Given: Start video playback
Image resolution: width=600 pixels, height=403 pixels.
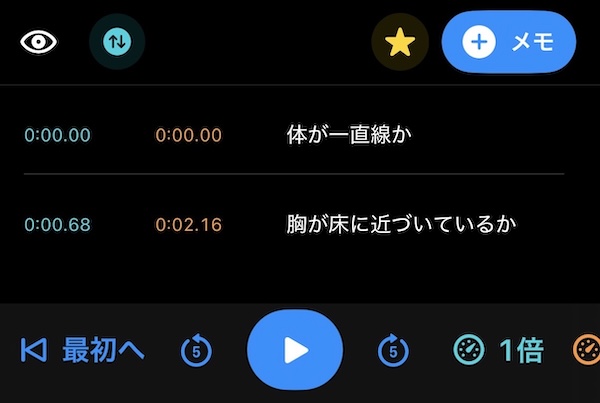Looking at the screenshot, I should click(295, 350).
